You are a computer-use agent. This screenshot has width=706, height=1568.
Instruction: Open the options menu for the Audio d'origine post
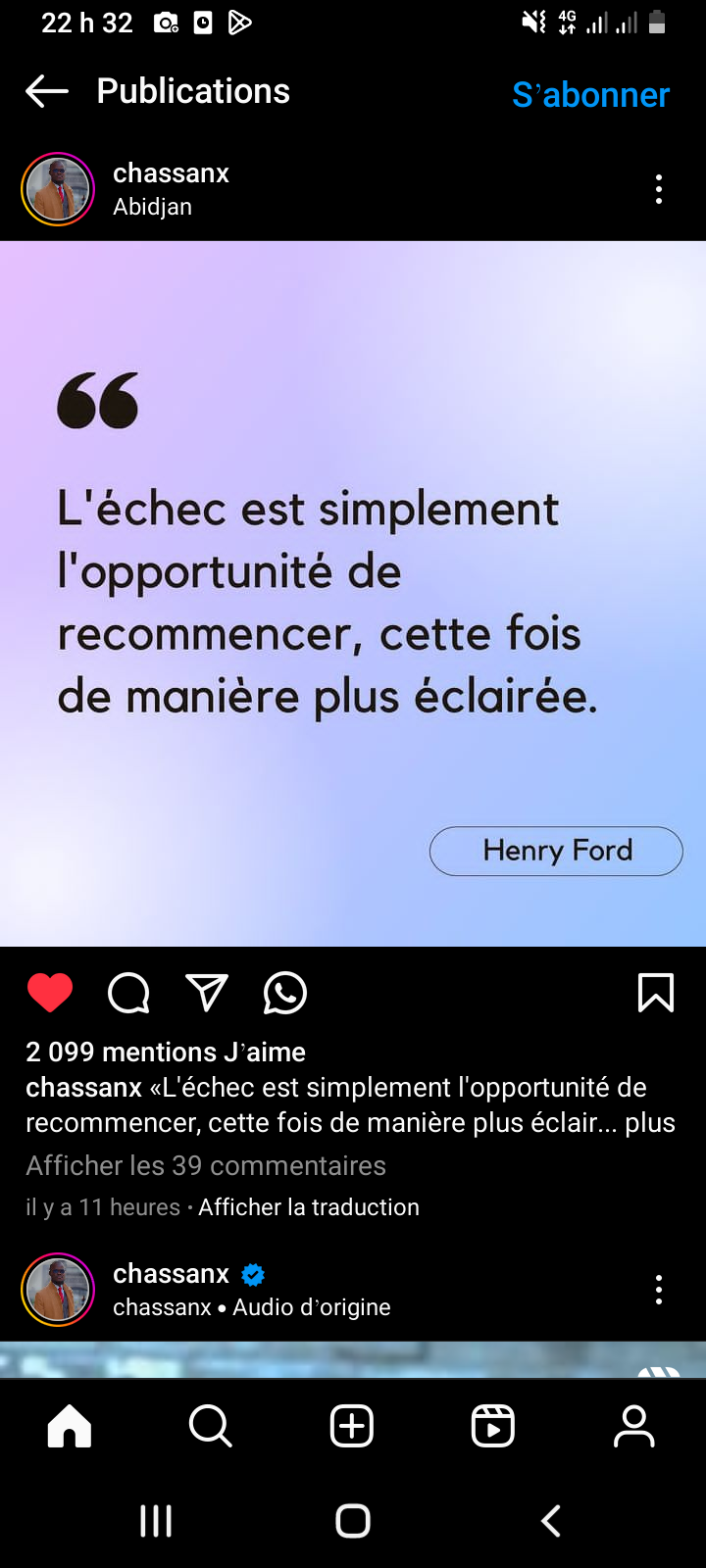pos(658,1290)
